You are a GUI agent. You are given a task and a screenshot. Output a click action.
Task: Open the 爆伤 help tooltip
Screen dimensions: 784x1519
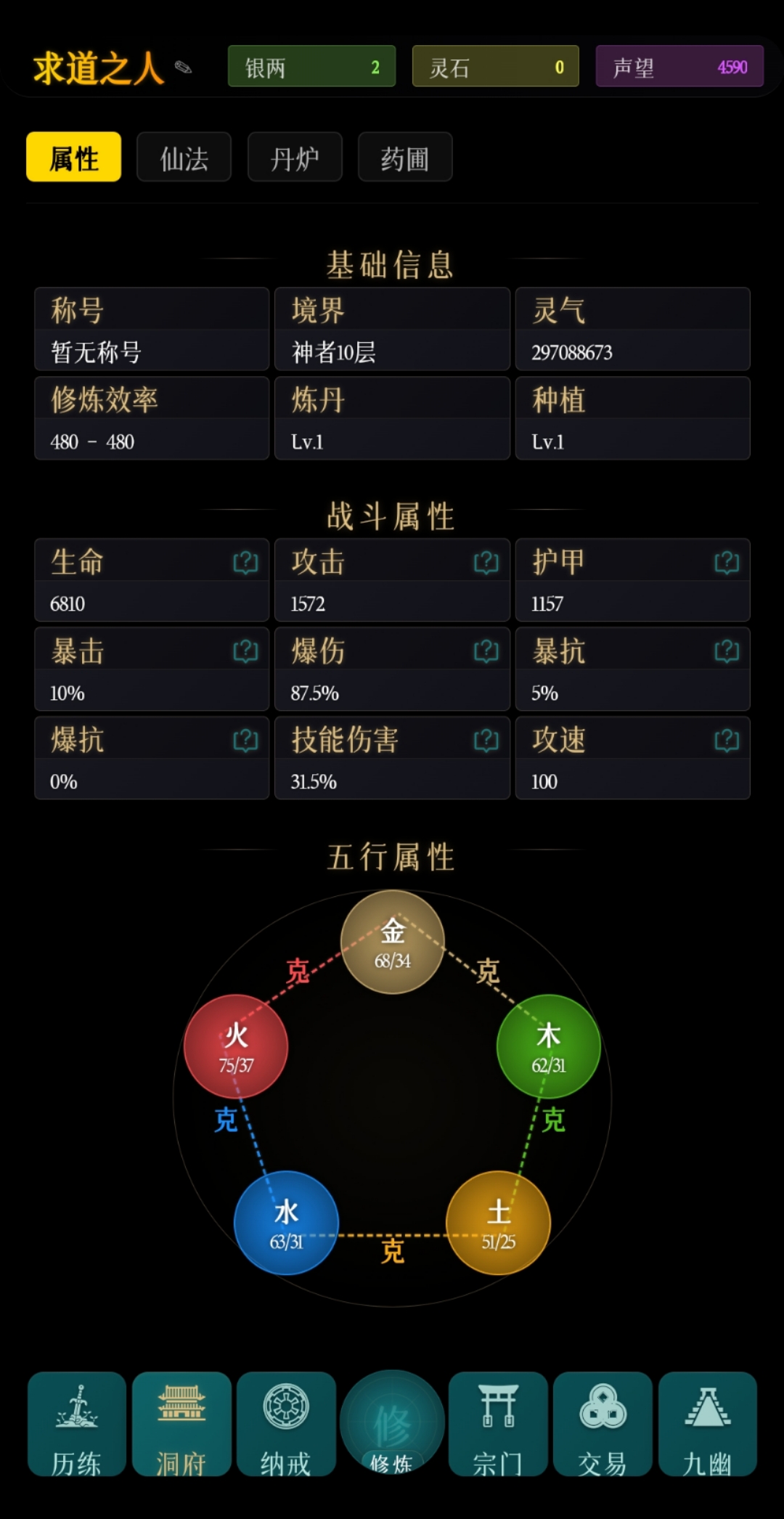click(x=486, y=651)
